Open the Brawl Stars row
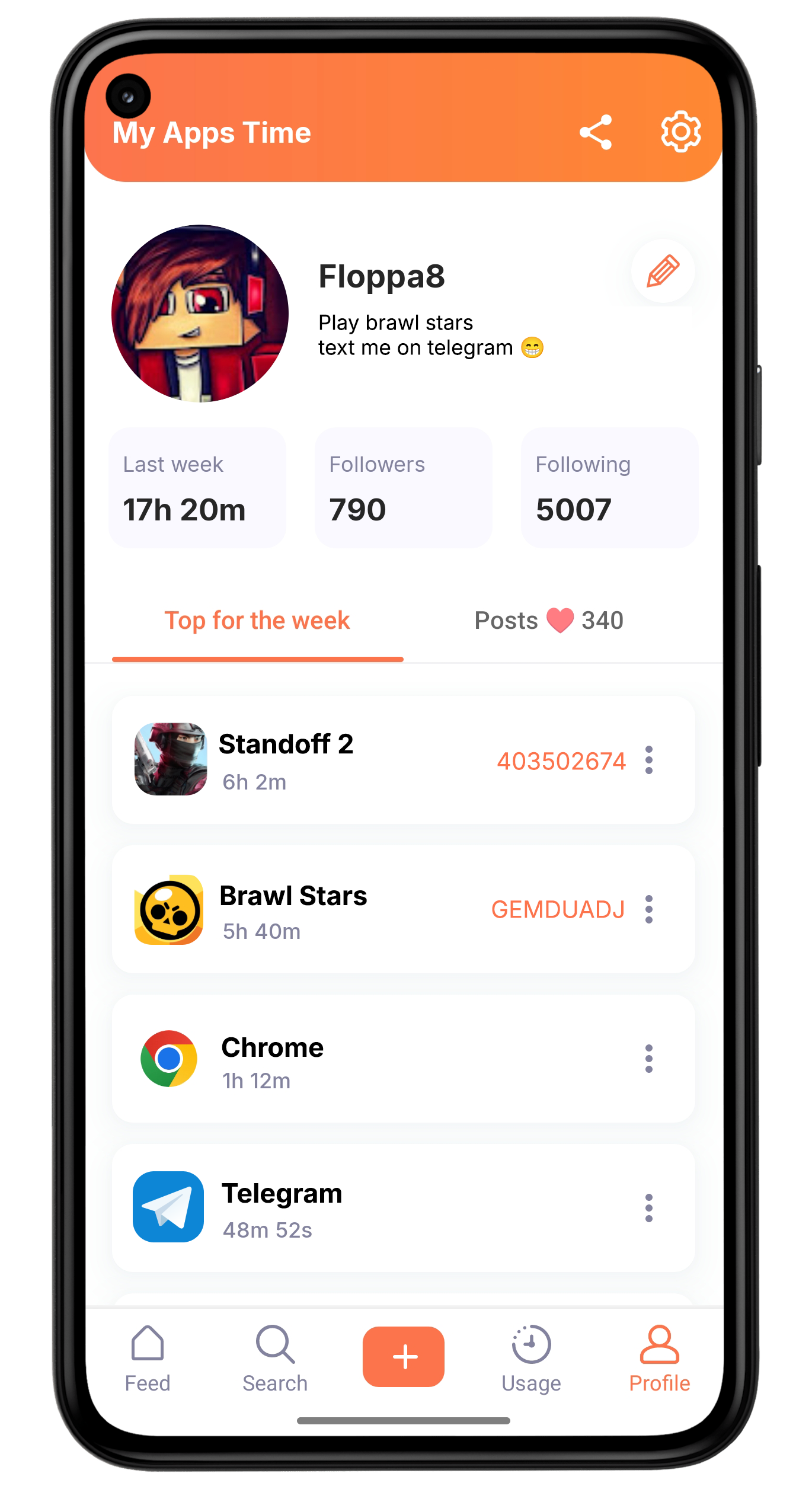Image resolution: width=812 pixels, height=1502 pixels. click(403, 909)
